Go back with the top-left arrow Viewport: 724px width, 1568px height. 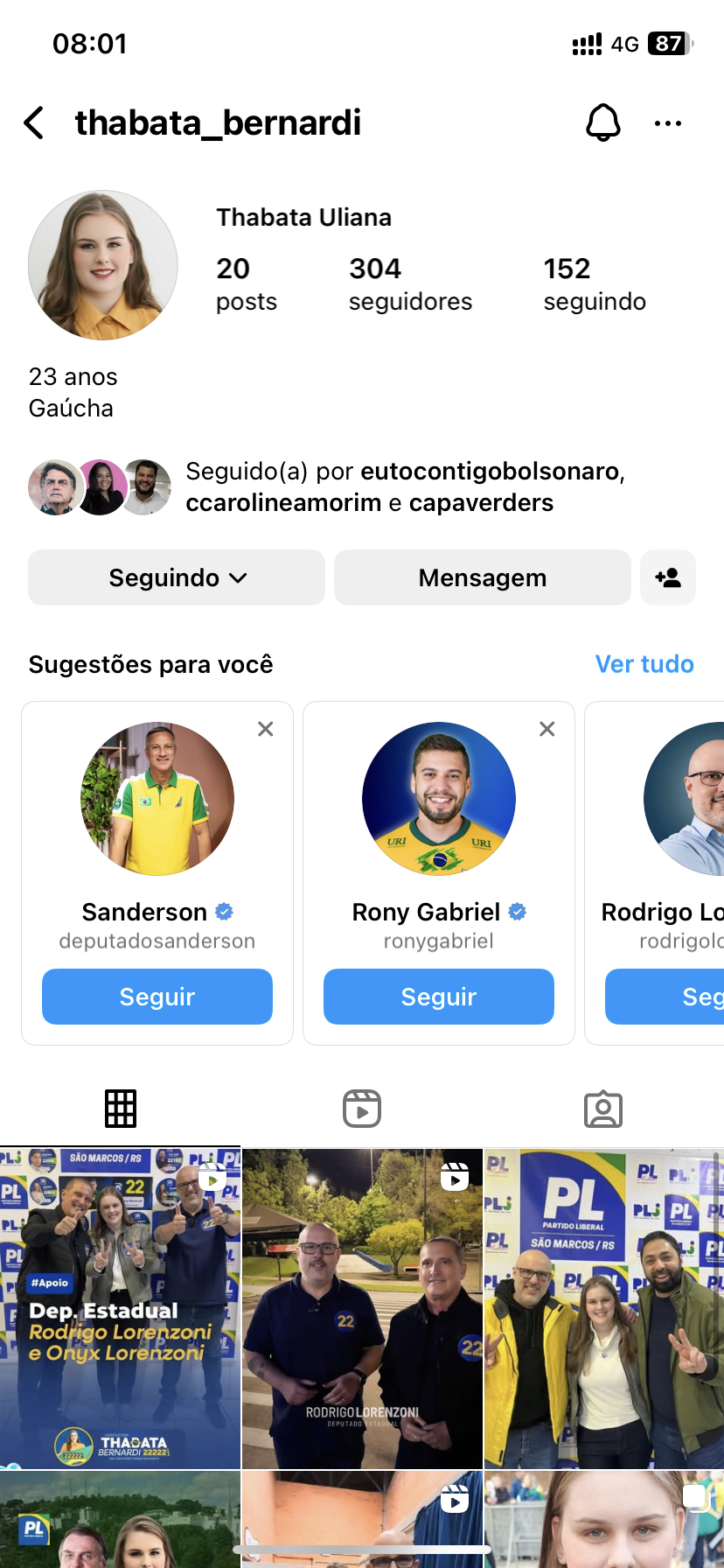pos(34,123)
